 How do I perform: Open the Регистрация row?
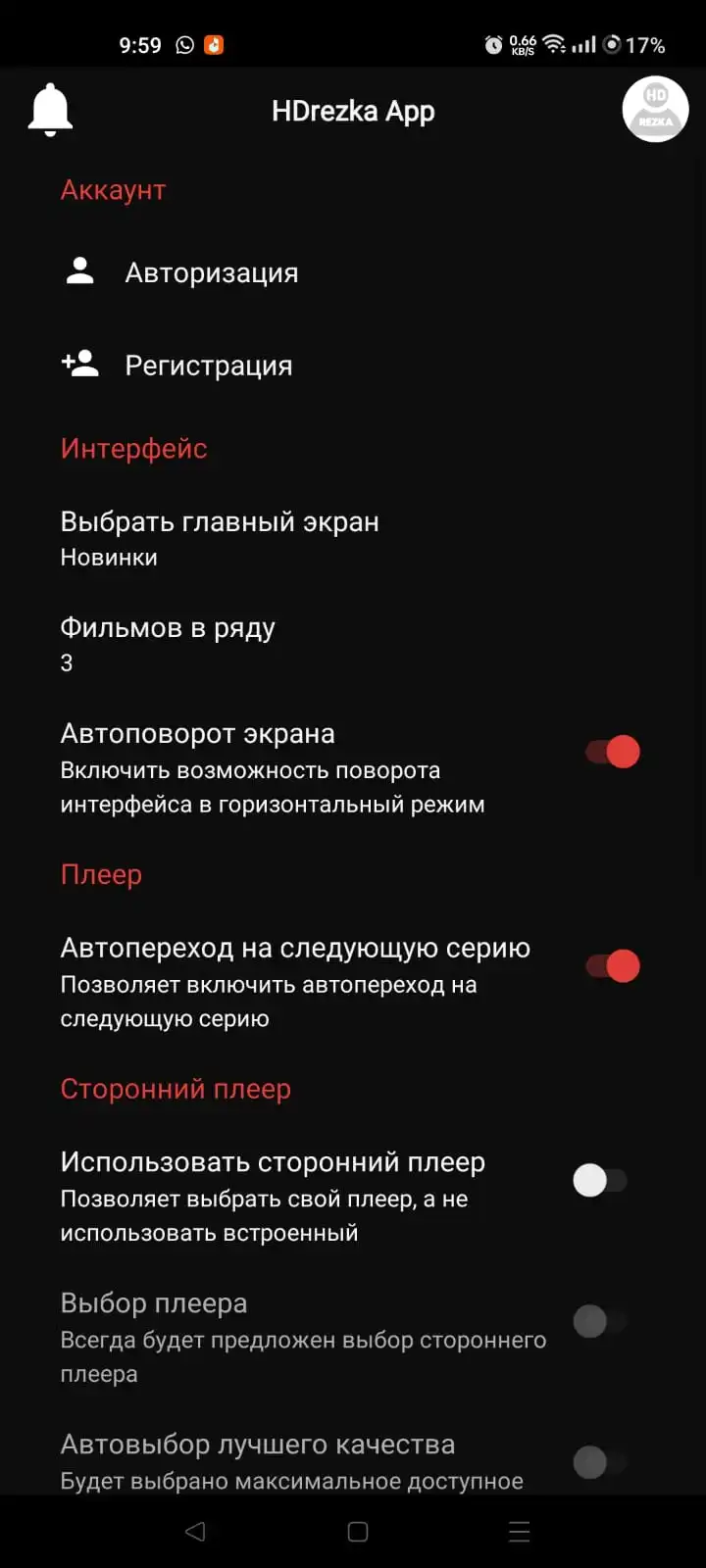(353, 365)
